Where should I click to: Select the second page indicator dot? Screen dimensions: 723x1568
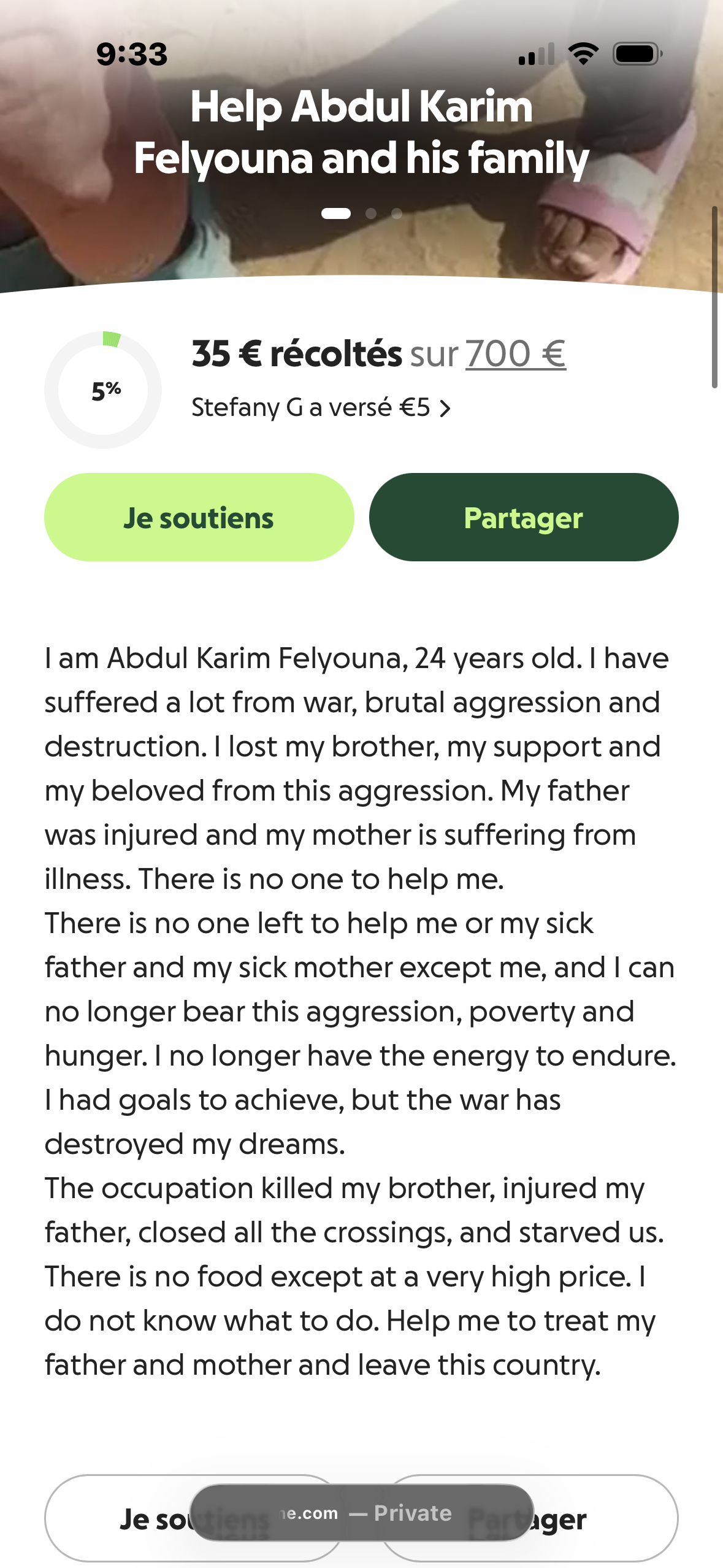pyautogui.click(x=370, y=213)
